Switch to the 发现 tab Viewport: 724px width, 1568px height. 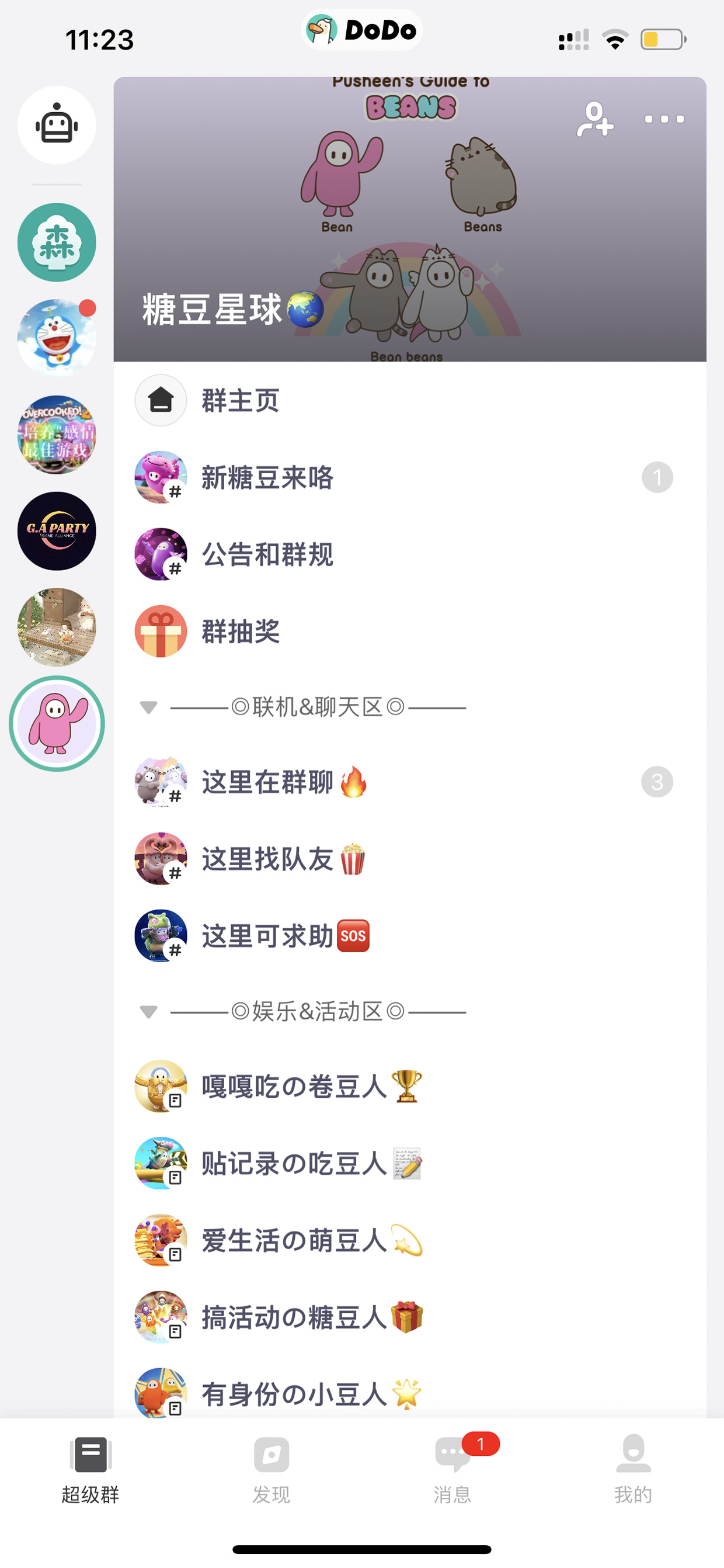[x=271, y=1469]
